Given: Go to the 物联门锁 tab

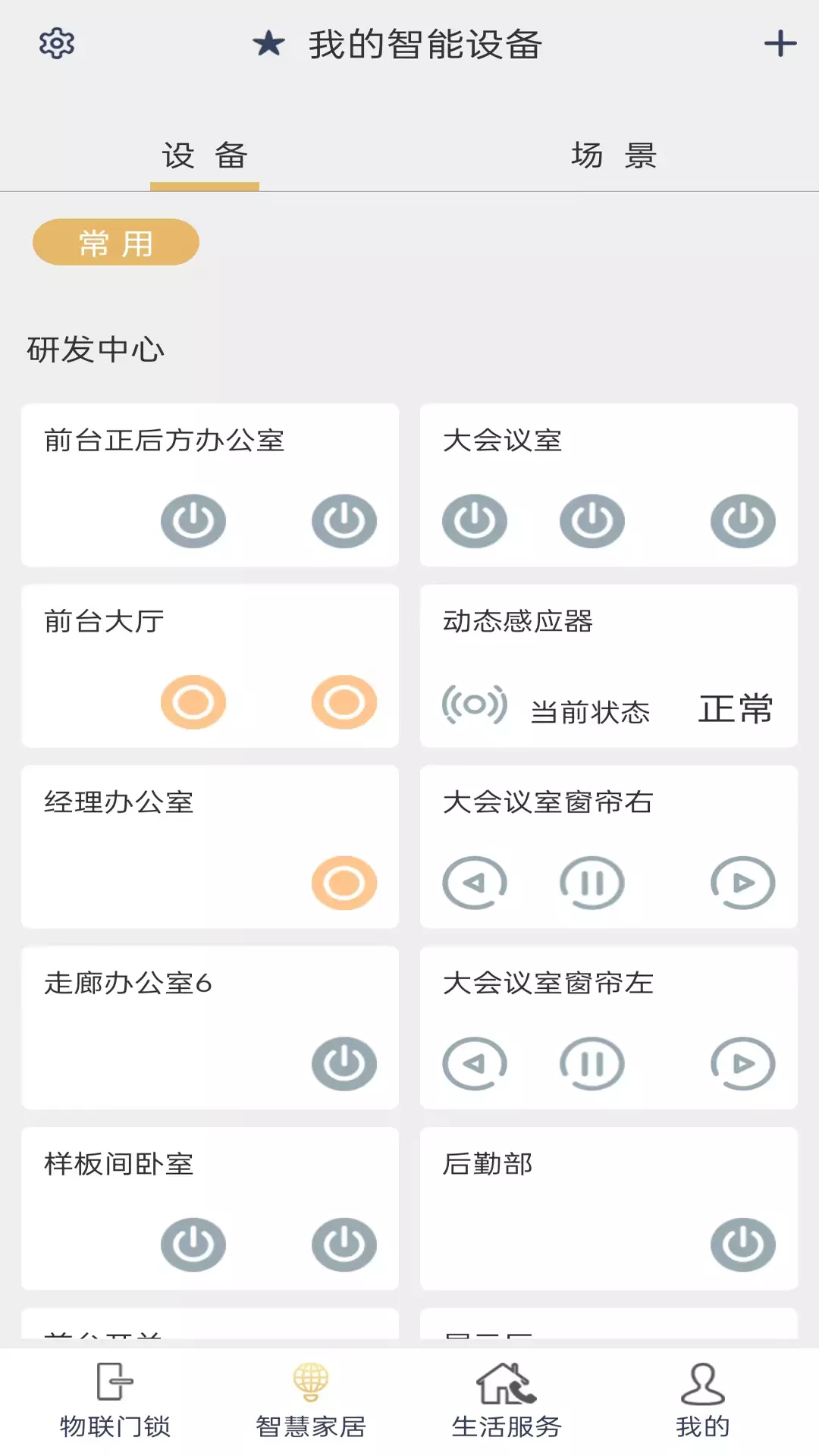Looking at the screenshot, I should point(115,1401).
